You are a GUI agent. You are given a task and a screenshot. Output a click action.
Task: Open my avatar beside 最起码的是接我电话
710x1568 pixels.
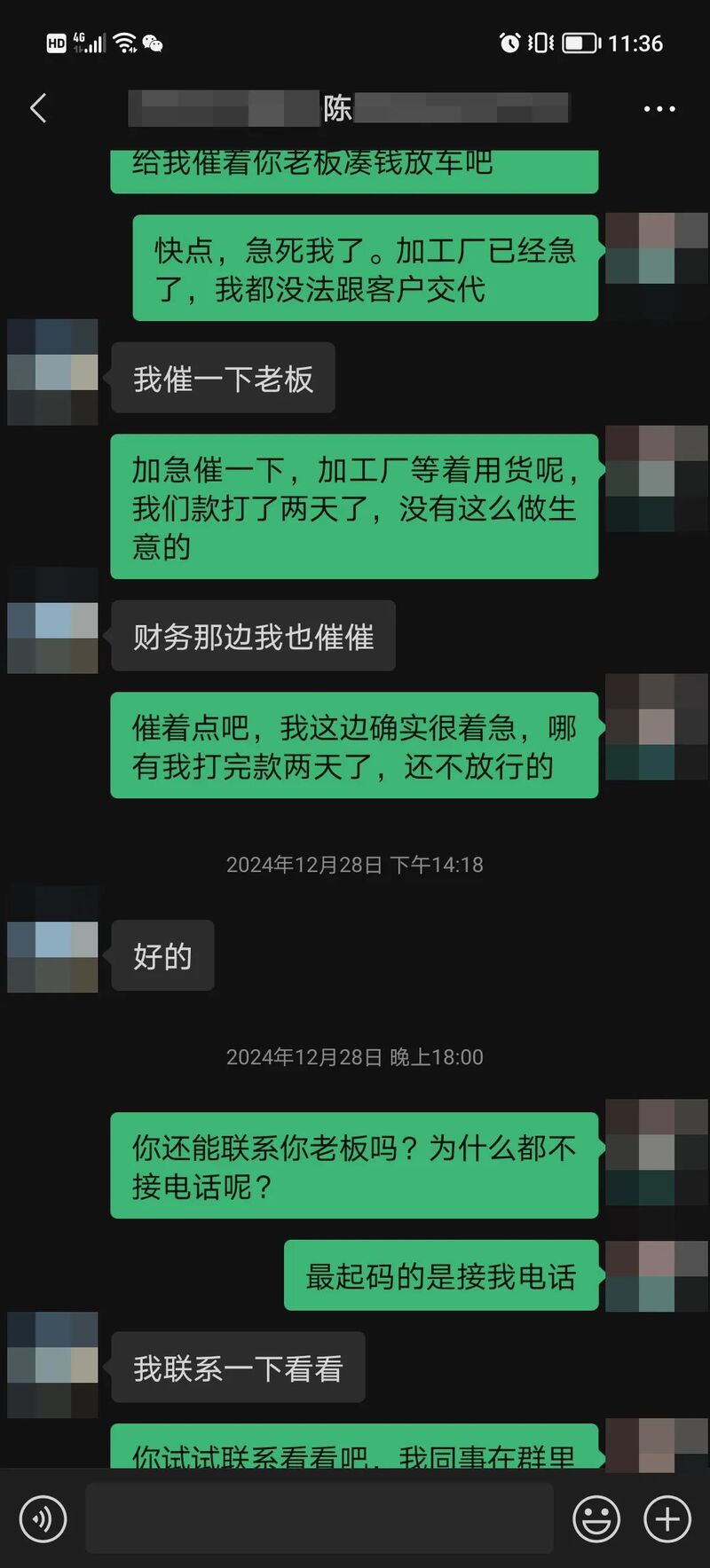pyautogui.click(x=656, y=1275)
